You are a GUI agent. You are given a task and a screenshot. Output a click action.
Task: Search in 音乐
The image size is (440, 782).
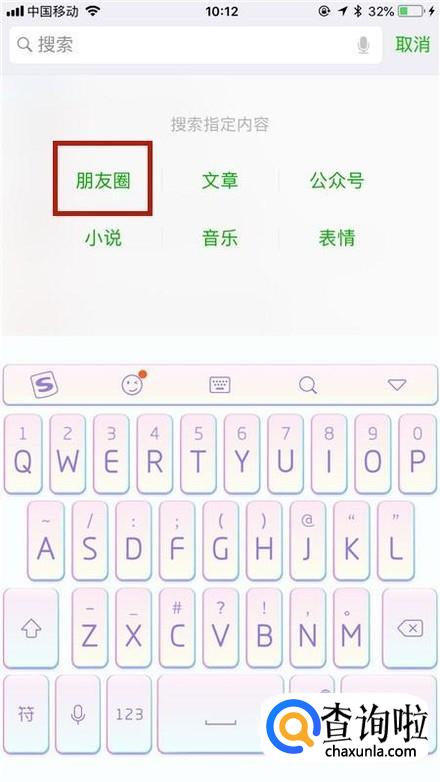click(x=220, y=238)
